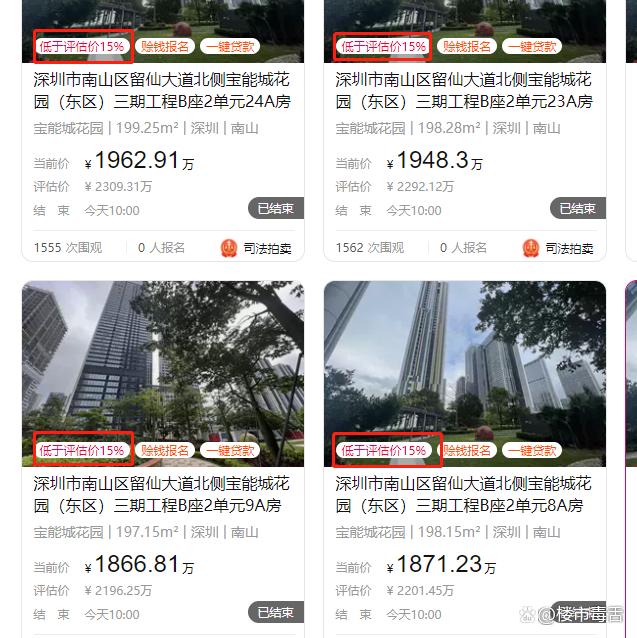Tap 赊钱报名 on the 9A房 card
637x638 pixels.
point(165,451)
